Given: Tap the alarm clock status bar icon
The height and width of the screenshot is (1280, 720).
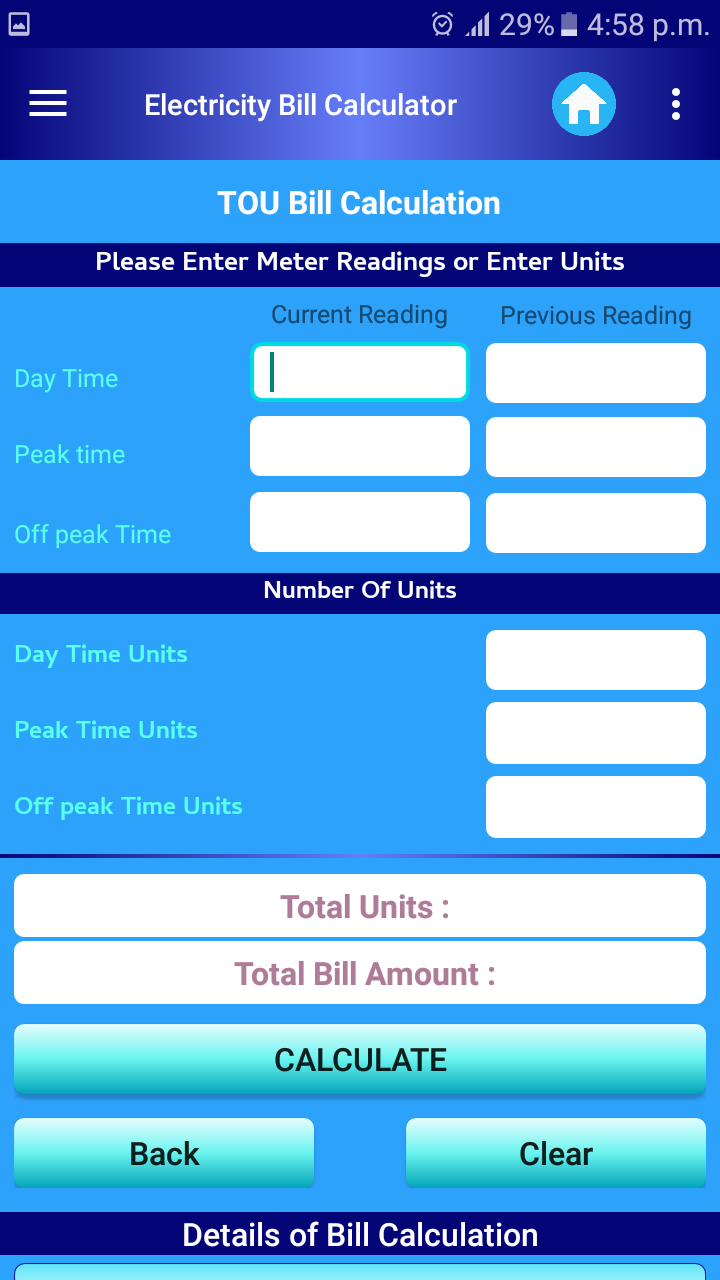Looking at the screenshot, I should click(442, 24).
